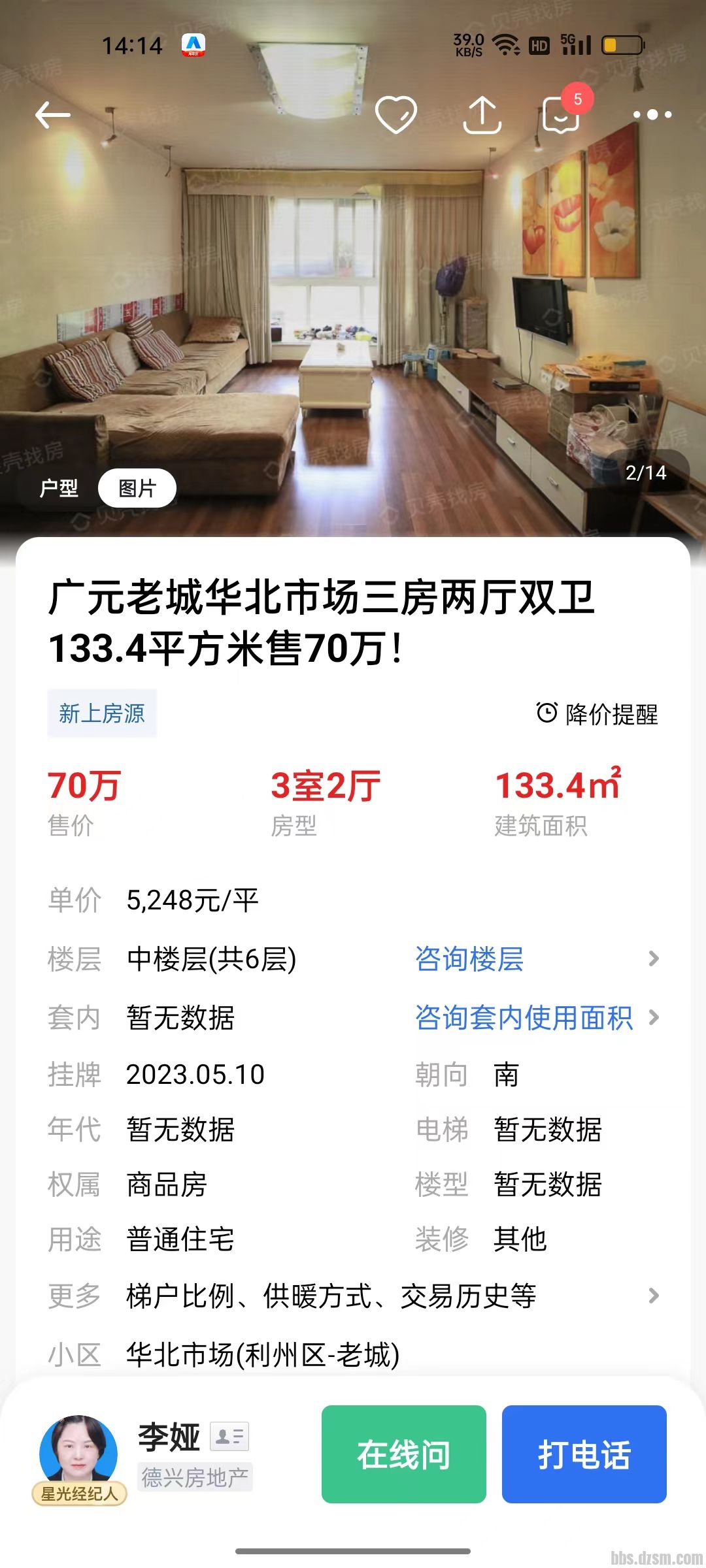Favorite this listing with the heart icon
706x1568 pixels.
pyautogui.click(x=395, y=115)
